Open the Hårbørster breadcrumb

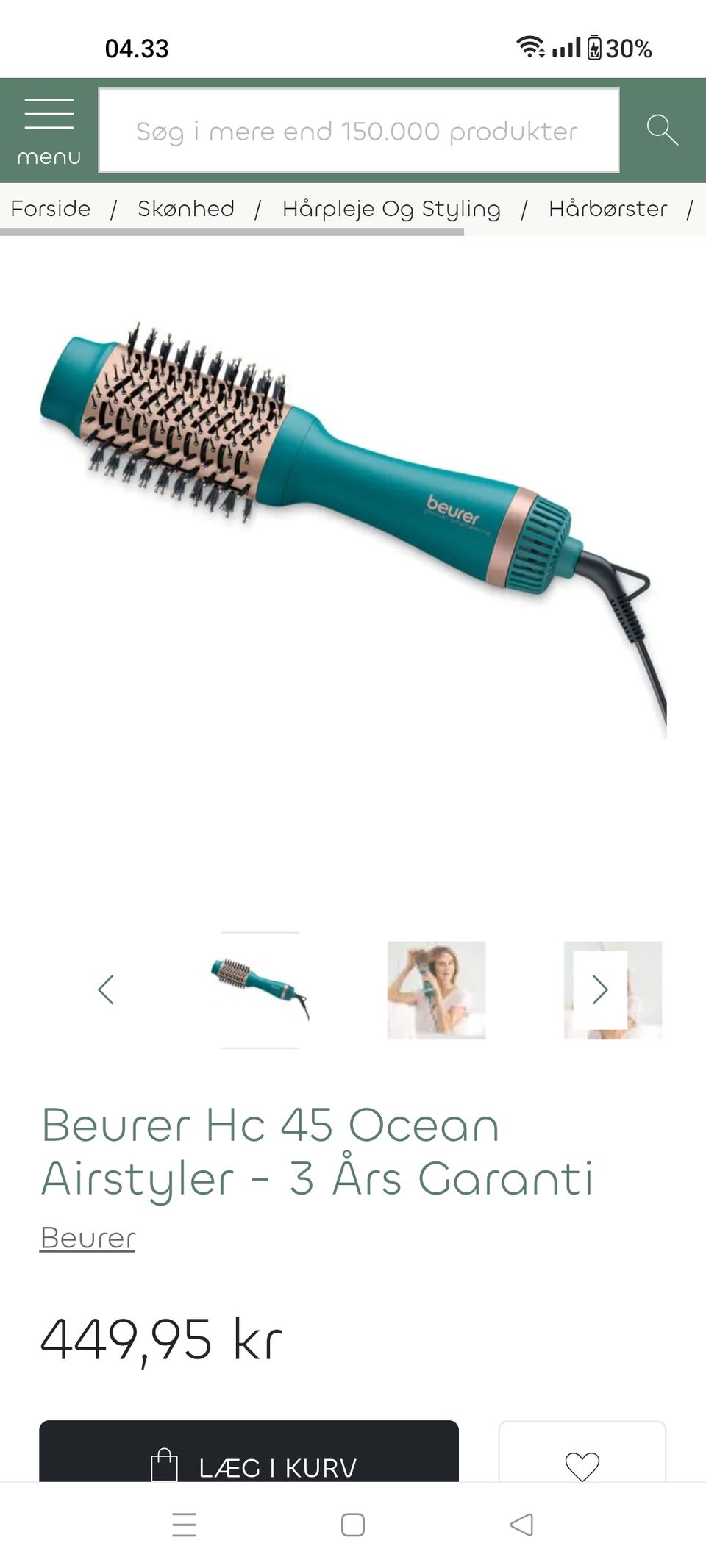click(608, 209)
